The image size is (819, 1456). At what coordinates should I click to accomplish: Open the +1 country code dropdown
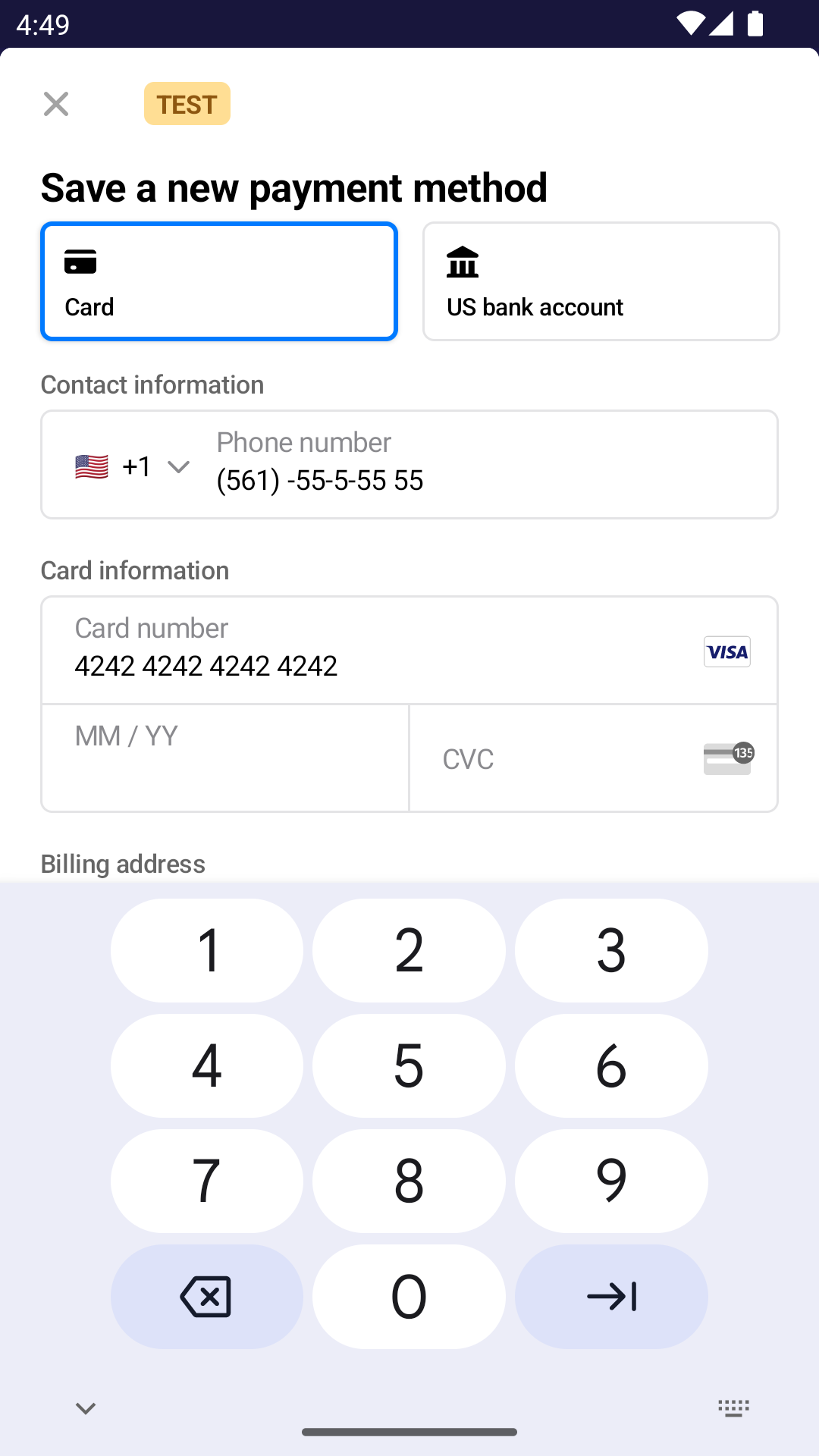[133, 466]
